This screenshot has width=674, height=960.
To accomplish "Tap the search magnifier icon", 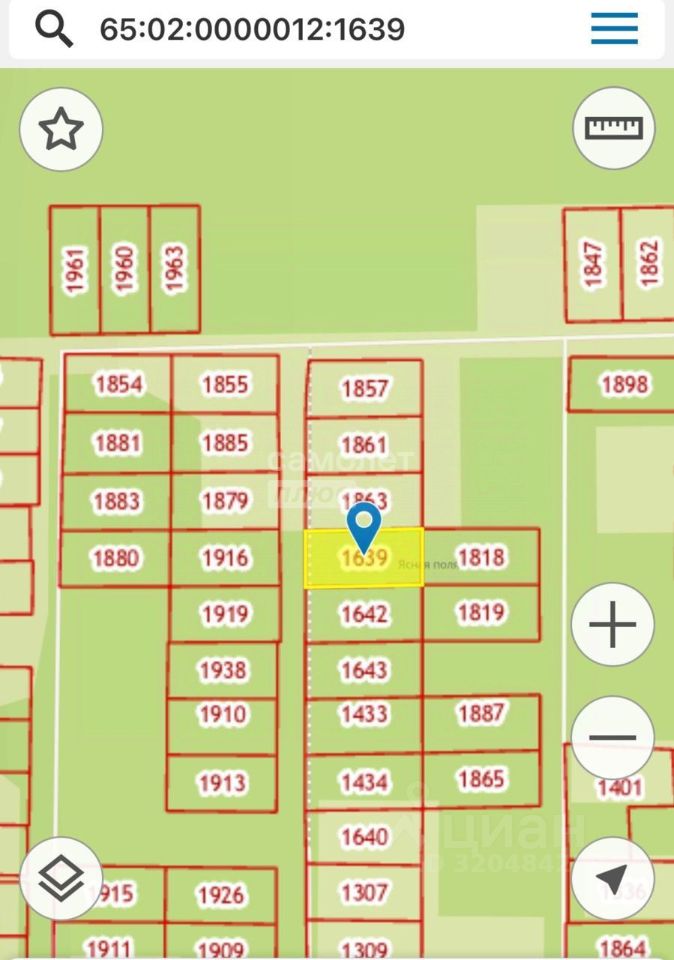I will (54, 29).
